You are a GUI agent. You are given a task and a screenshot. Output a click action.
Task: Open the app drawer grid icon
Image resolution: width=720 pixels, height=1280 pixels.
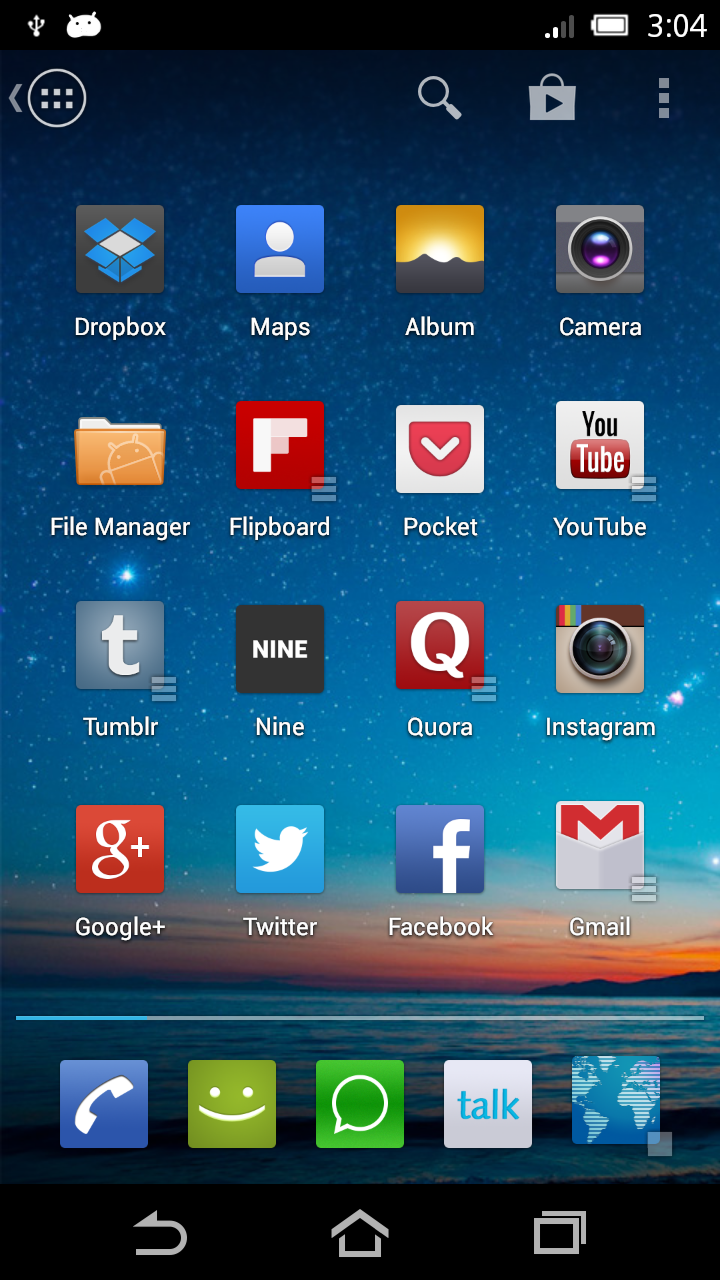click(57, 98)
